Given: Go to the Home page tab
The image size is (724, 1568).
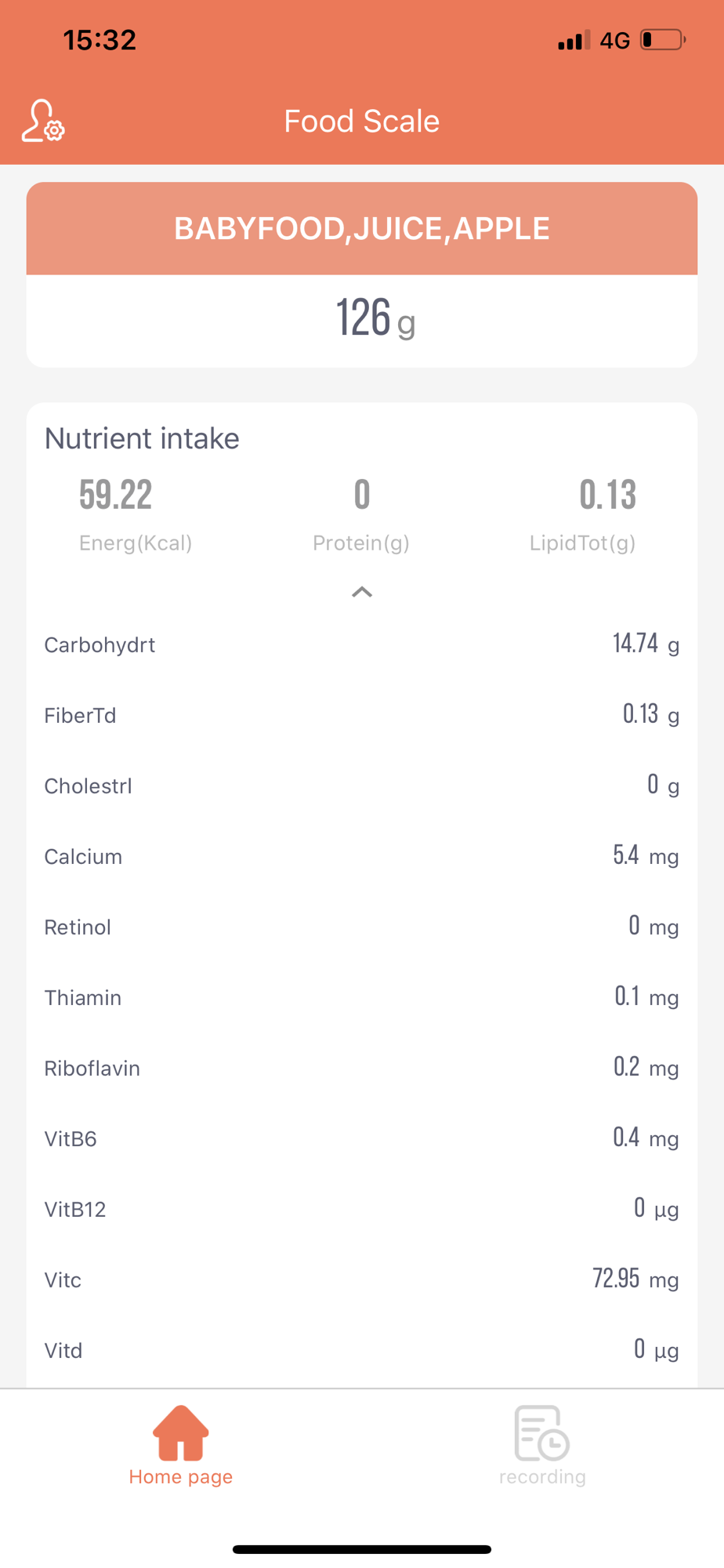Looking at the screenshot, I should coord(181,1446).
